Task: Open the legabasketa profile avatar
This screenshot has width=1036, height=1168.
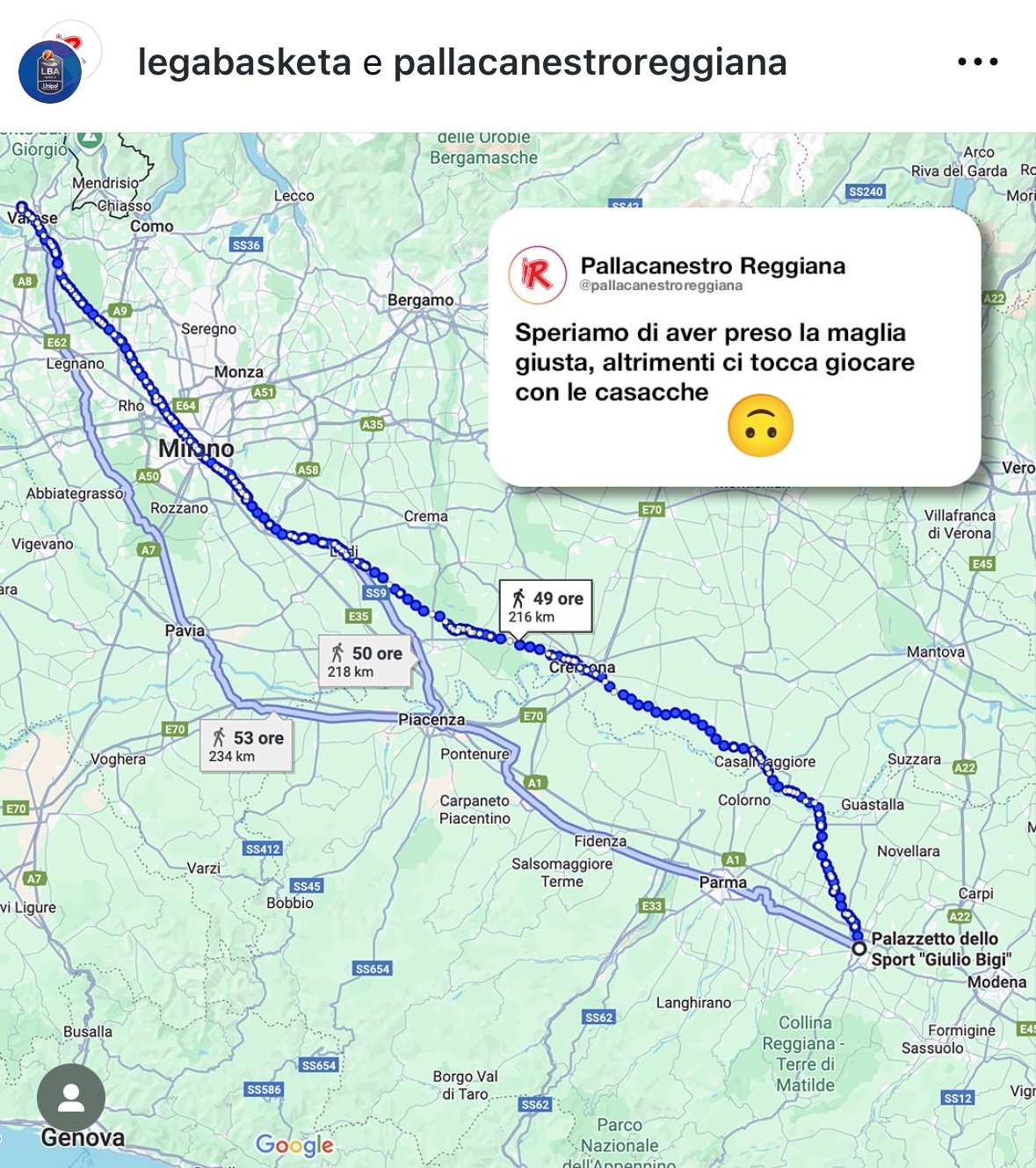Action: 51,72
